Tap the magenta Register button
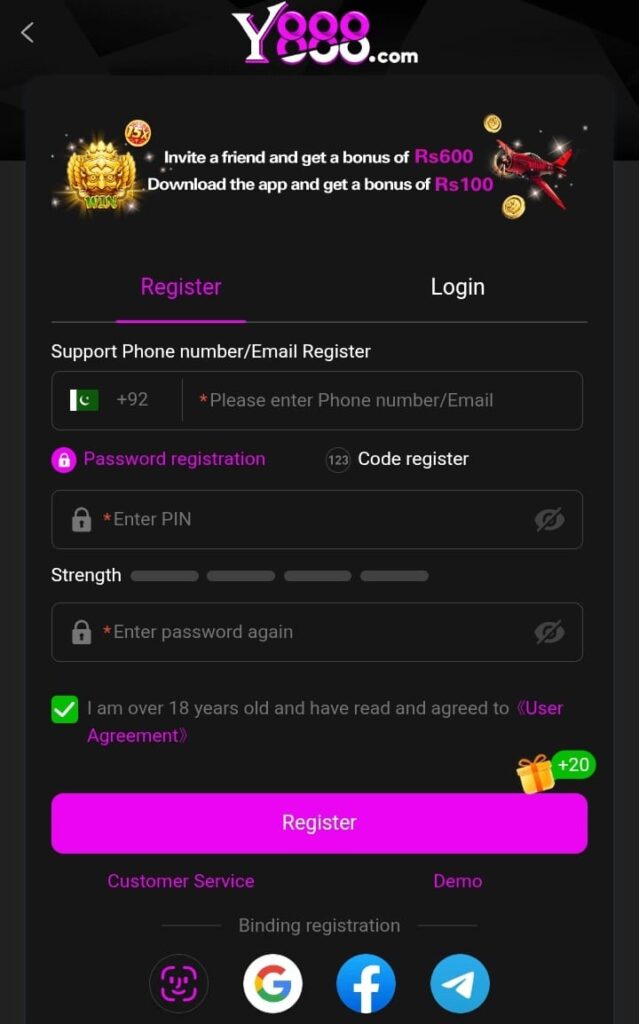This screenshot has height=1024, width=639. [319, 823]
